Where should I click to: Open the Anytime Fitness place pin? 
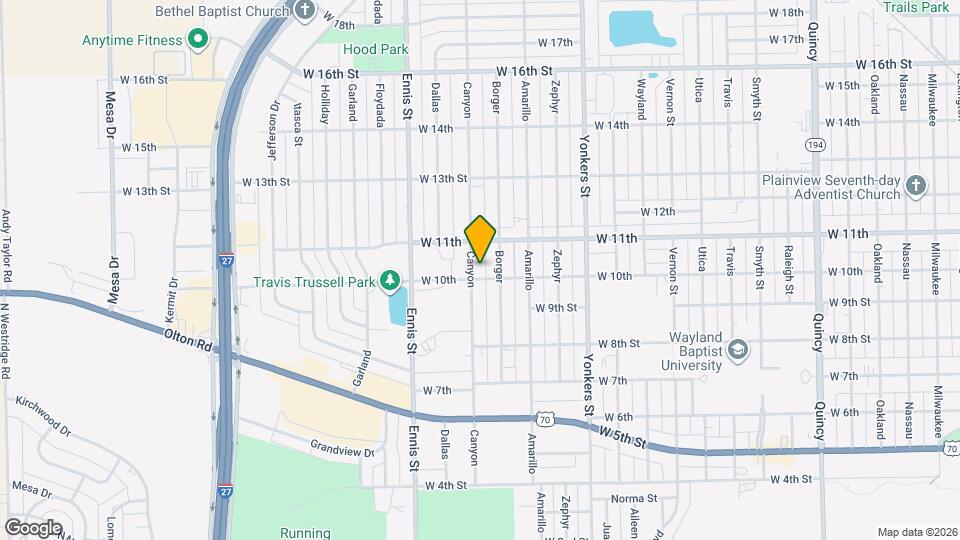tap(198, 40)
